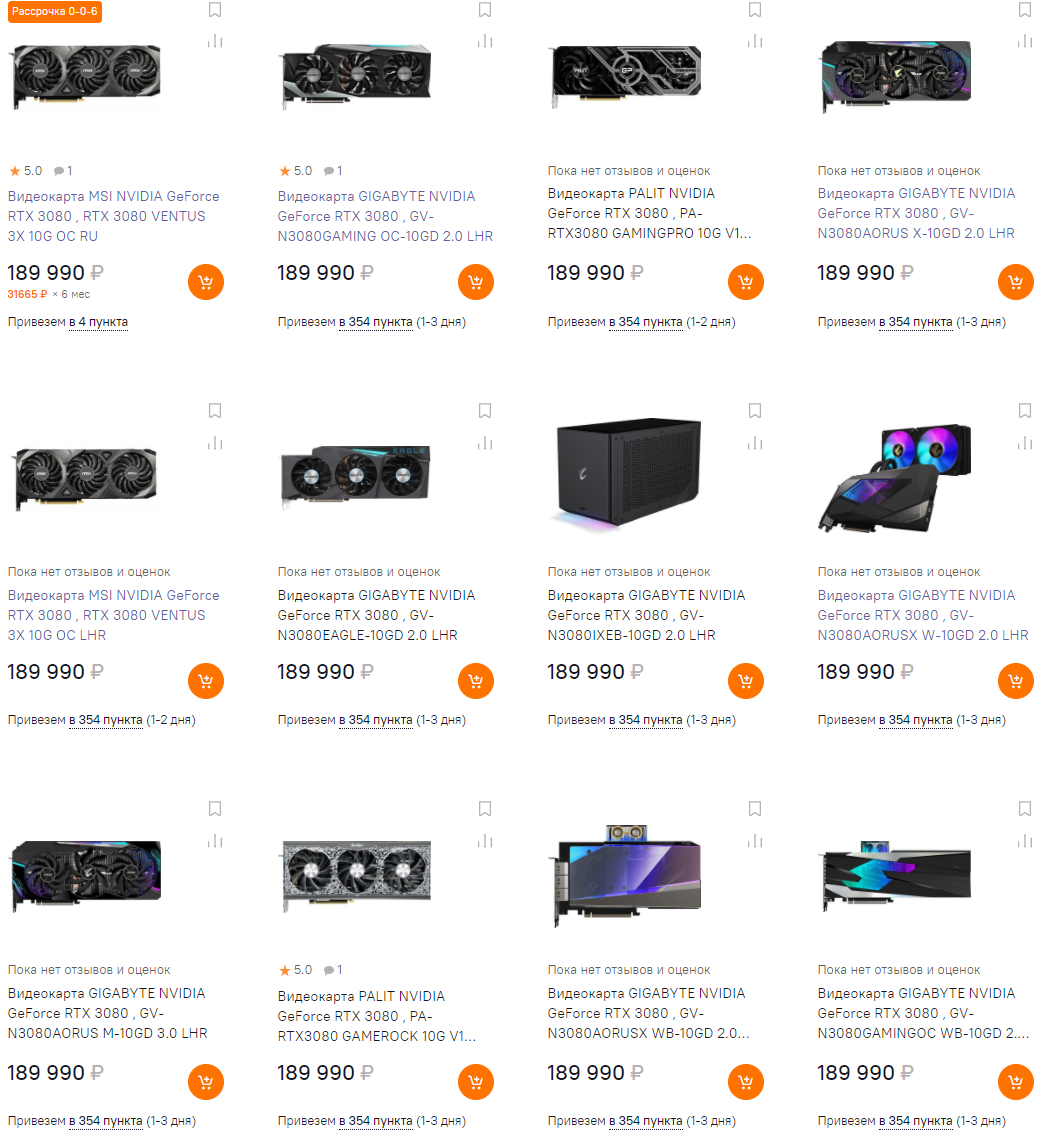Open the GV-N3080IXEB-10GD gaming box image

click(626, 468)
